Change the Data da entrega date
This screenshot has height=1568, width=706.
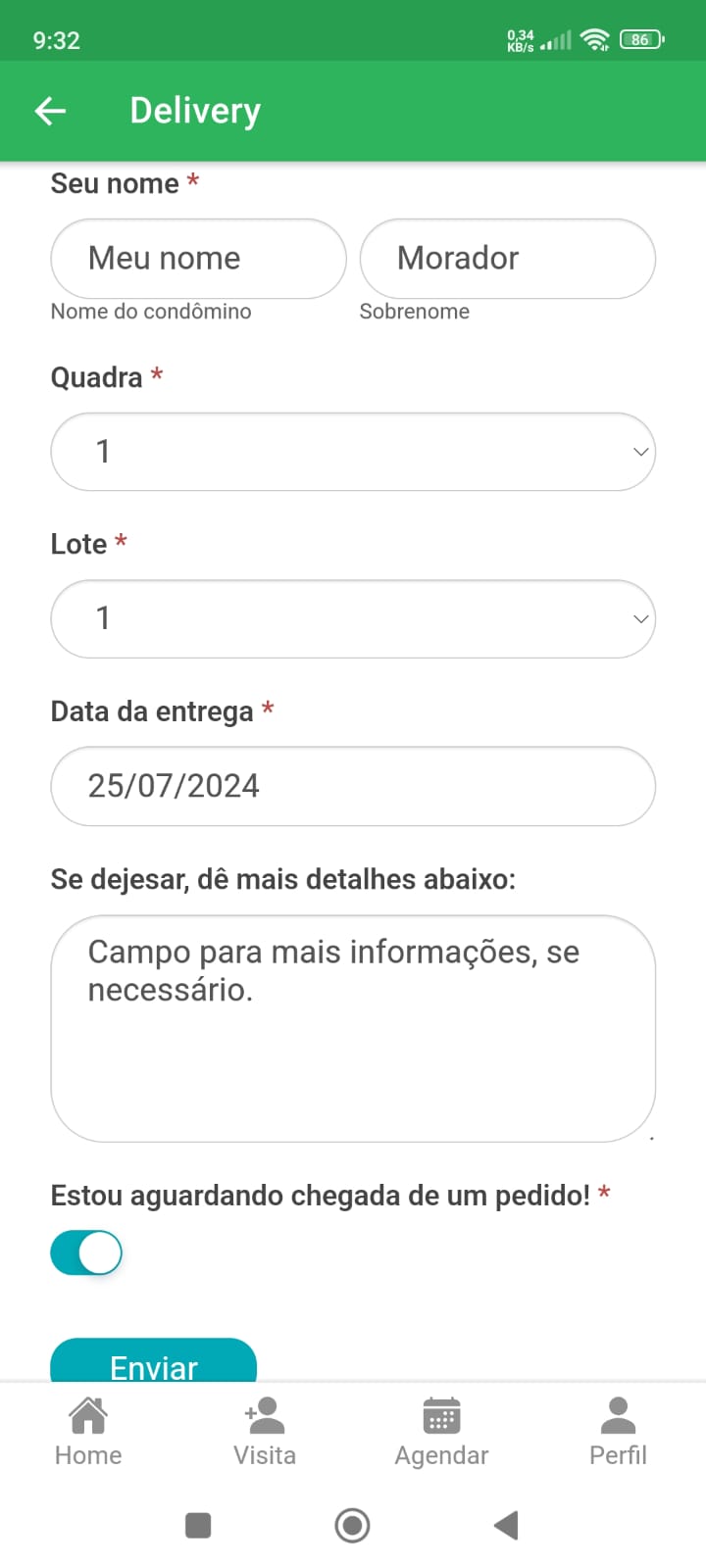(353, 787)
